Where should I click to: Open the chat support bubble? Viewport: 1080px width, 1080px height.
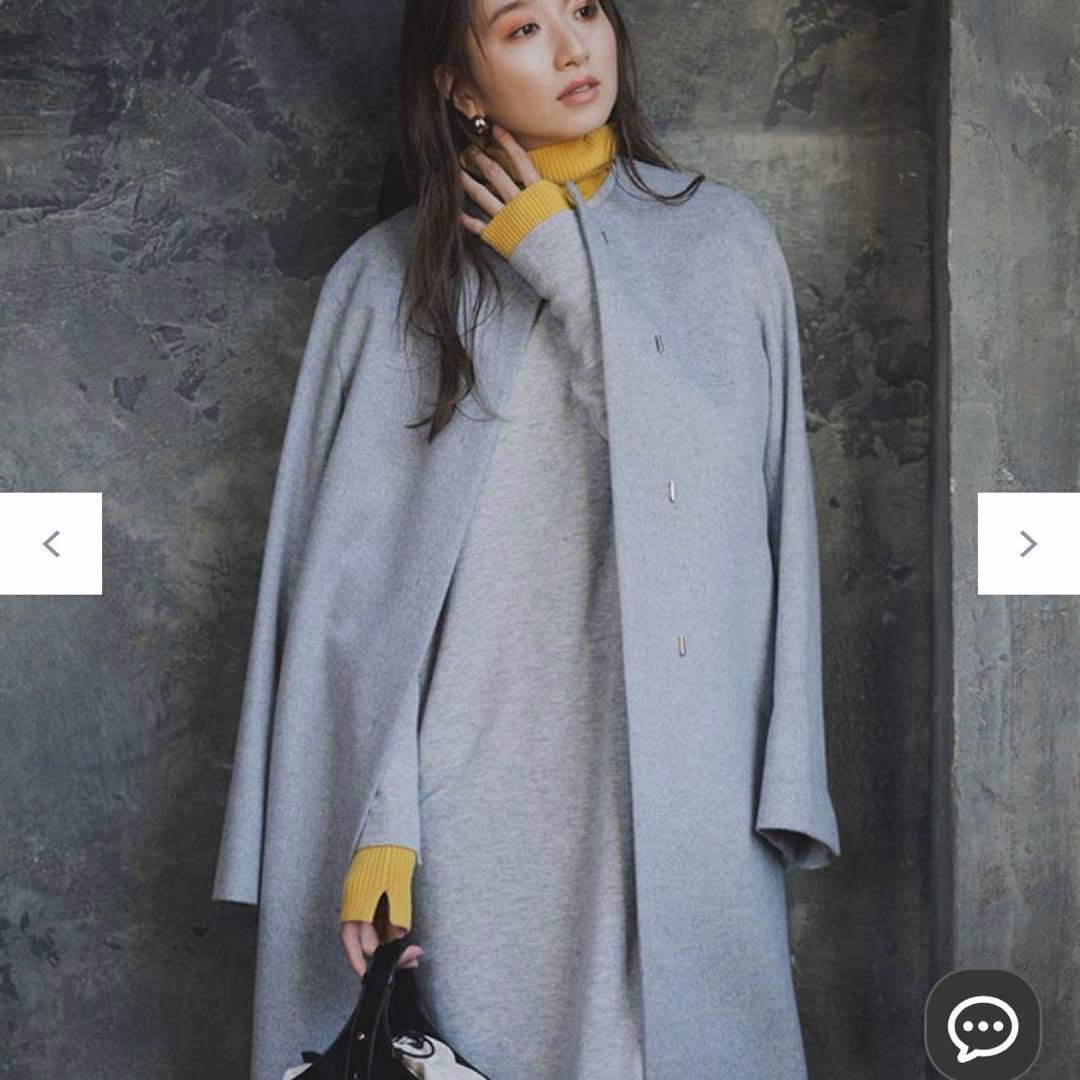[982, 1028]
